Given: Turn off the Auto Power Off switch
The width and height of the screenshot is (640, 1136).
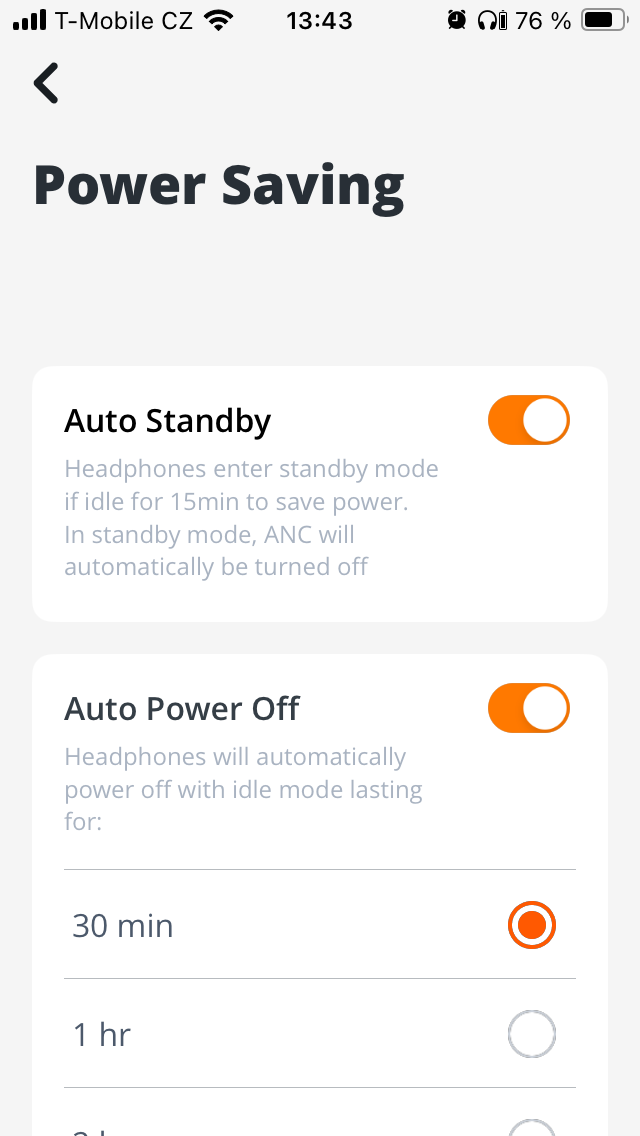Looking at the screenshot, I should [x=528, y=709].
